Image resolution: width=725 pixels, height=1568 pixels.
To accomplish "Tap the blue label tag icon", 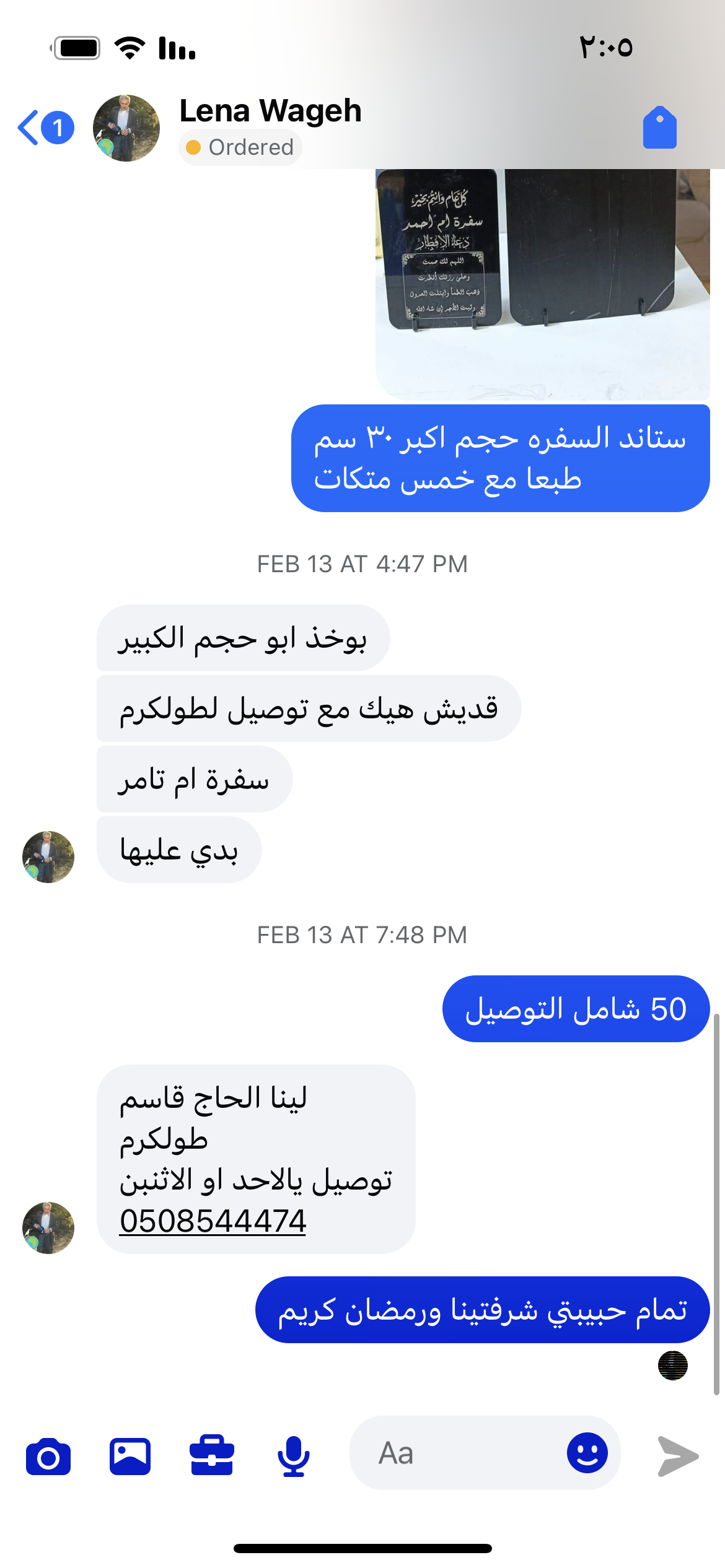I will click(x=659, y=128).
